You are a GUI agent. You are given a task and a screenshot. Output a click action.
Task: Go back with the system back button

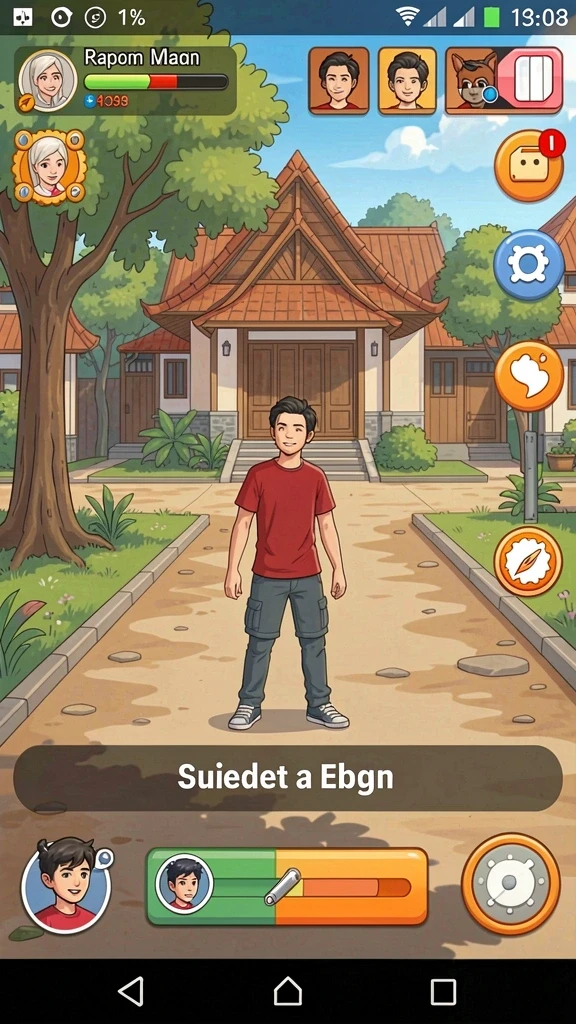point(131,991)
